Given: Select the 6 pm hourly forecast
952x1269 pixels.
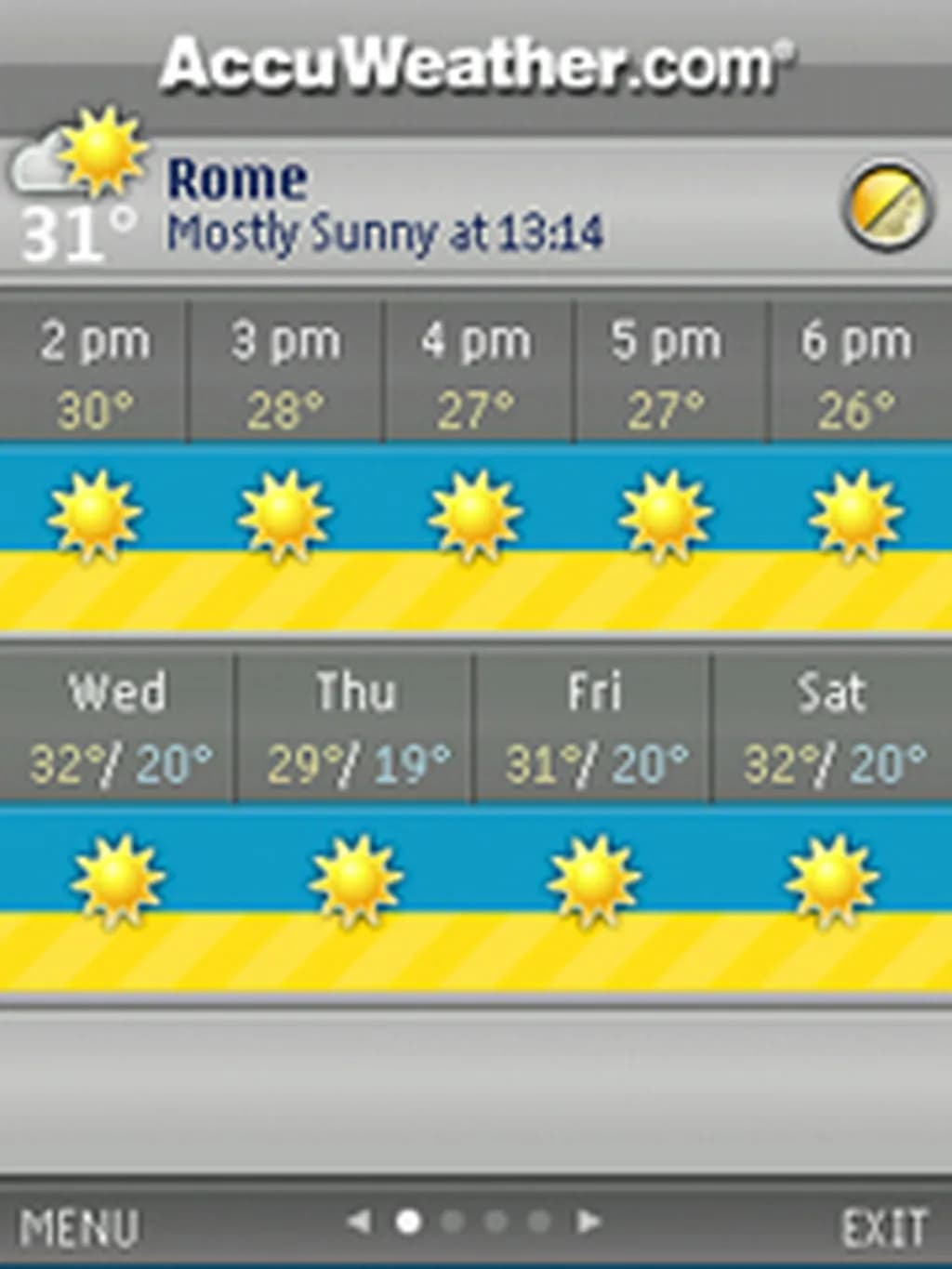Looking at the screenshot, I should tap(856, 372).
